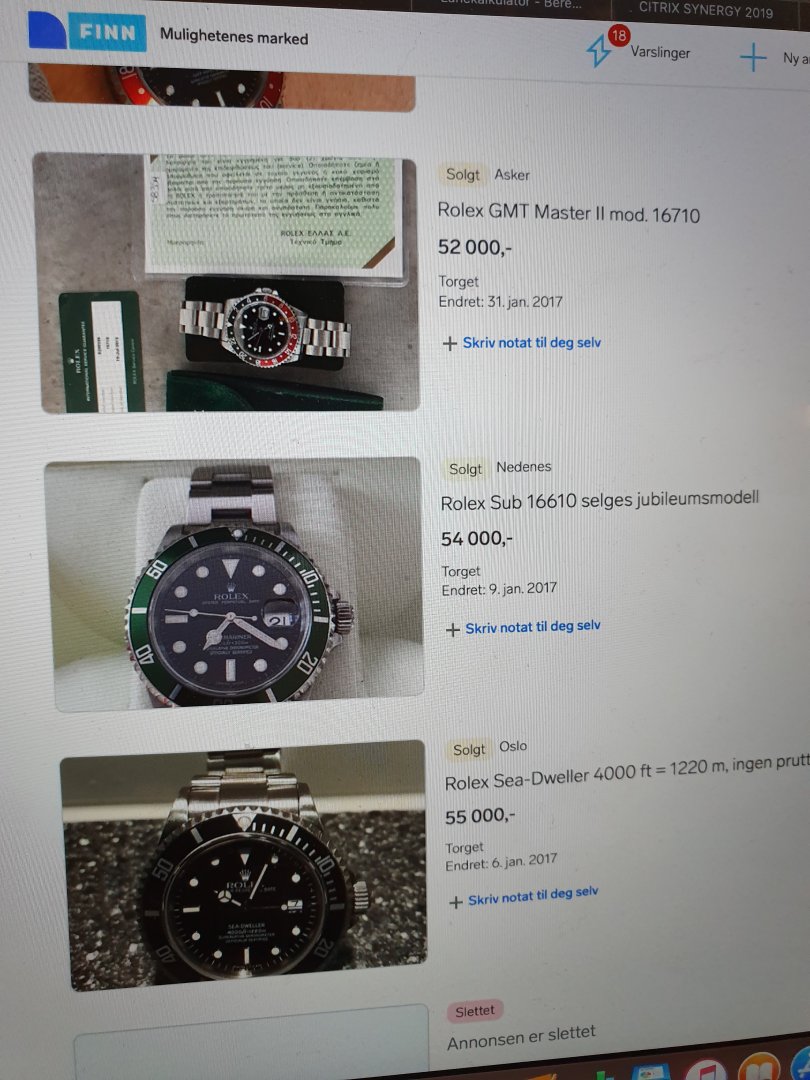This screenshot has height=1080, width=810.
Task: Open Varslinger notifications
Action: tap(640, 50)
